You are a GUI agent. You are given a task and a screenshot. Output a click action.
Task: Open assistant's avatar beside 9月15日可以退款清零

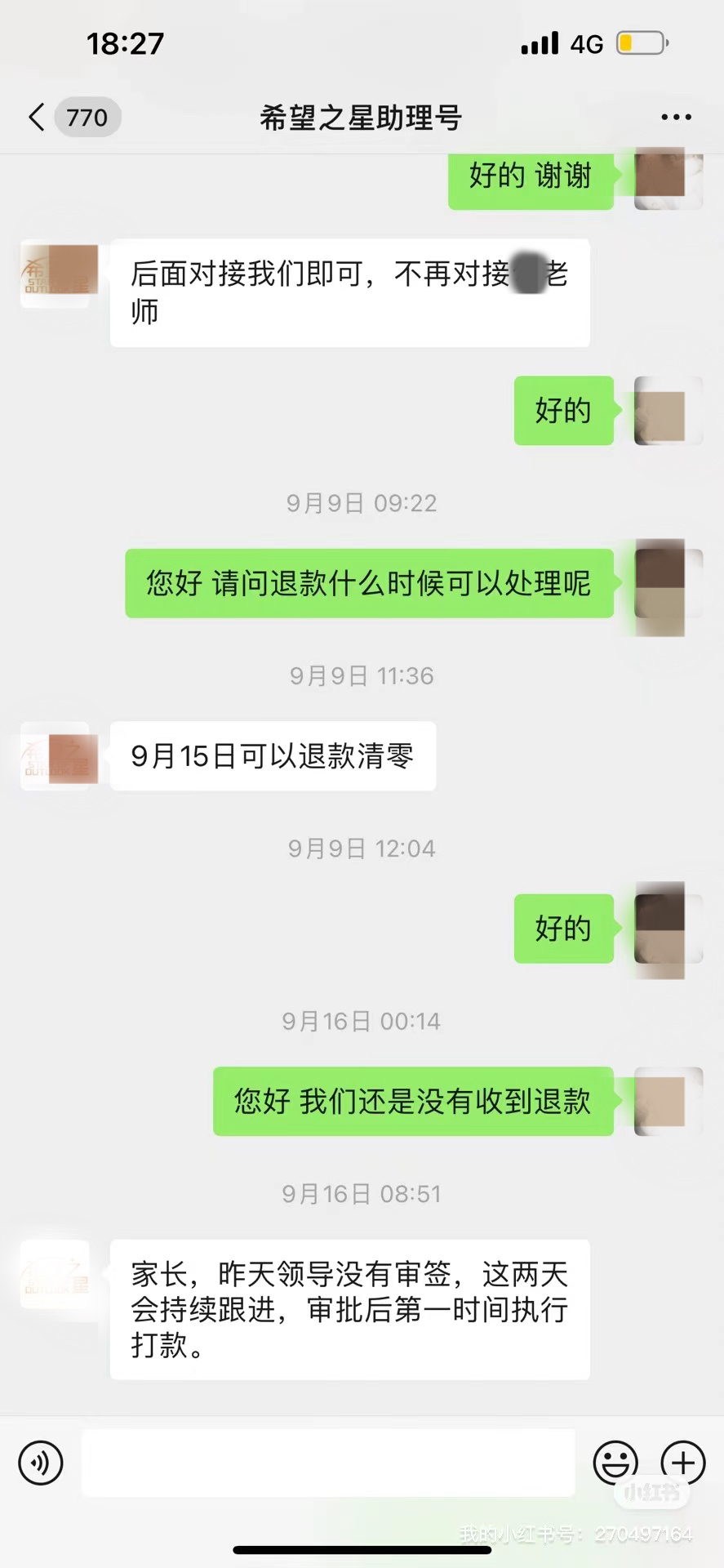point(60,757)
